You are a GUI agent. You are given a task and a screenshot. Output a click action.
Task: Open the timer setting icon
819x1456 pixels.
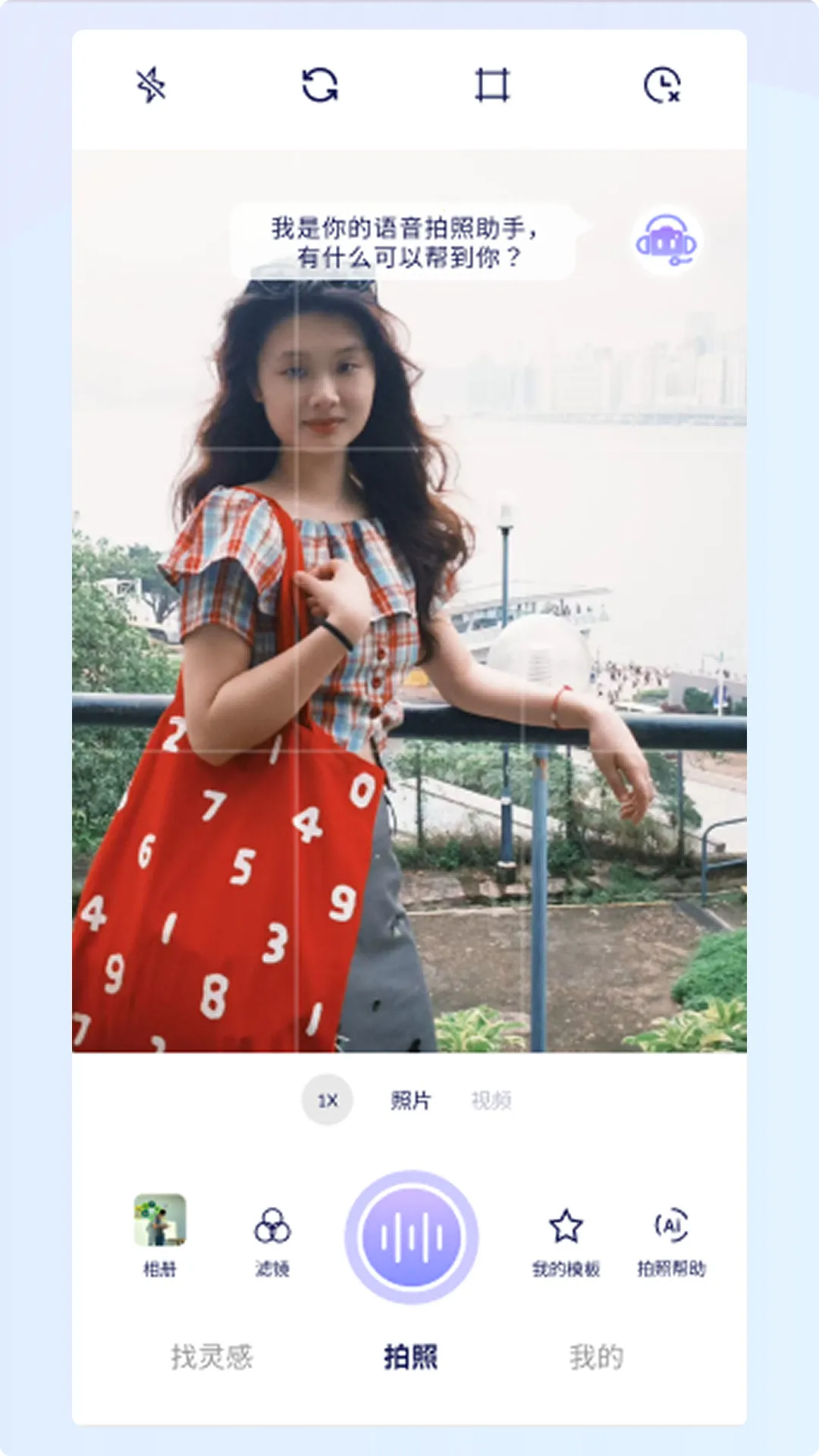pos(662,85)
